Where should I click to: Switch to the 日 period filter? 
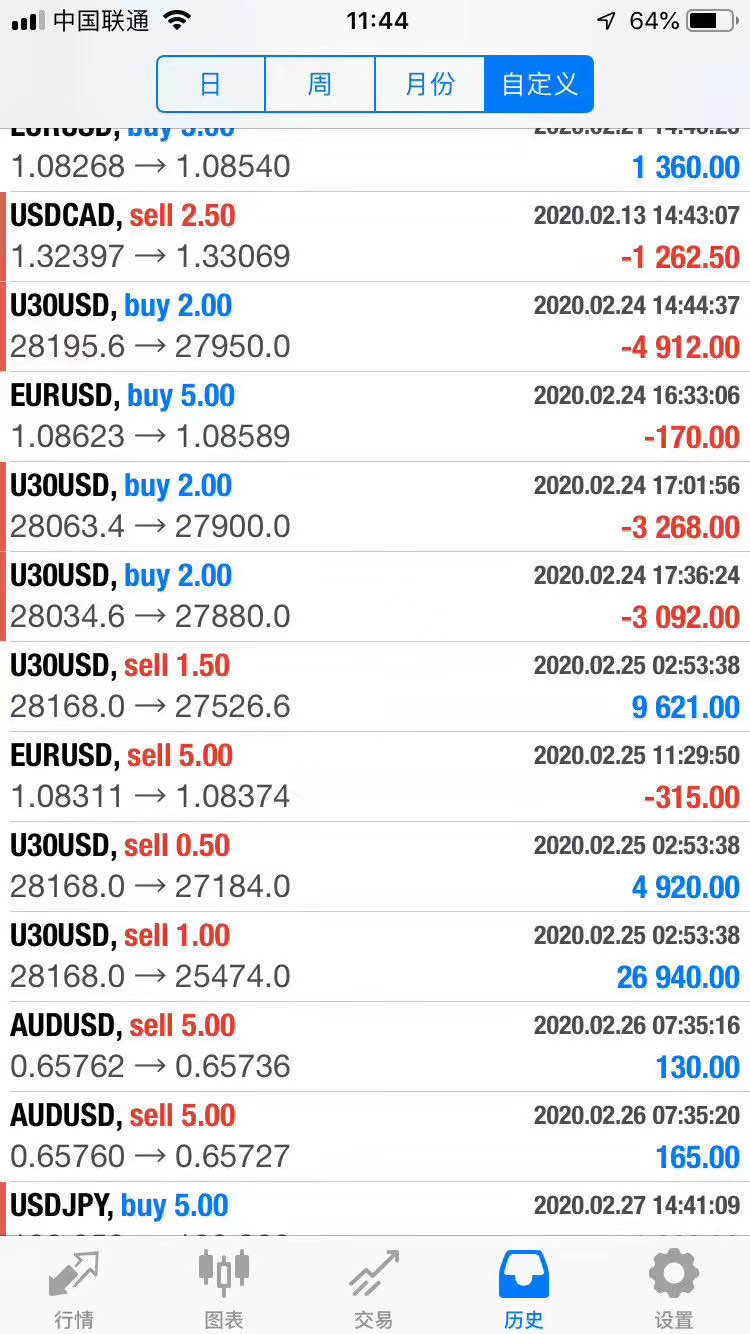(x=211, y=84)
